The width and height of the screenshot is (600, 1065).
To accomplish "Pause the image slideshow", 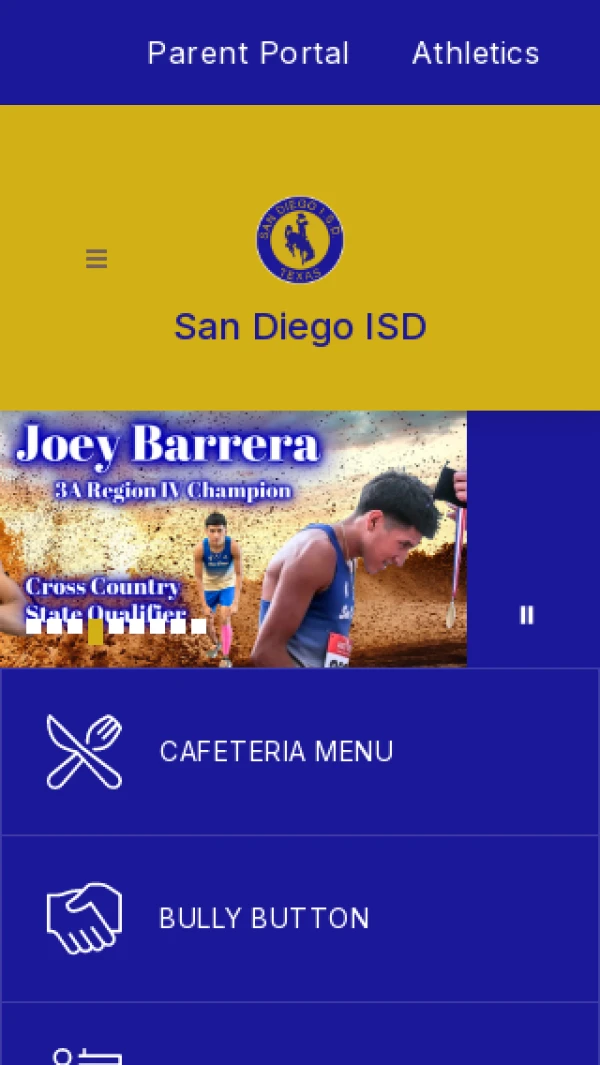I will pyautogui.click(x=526, y=615).
